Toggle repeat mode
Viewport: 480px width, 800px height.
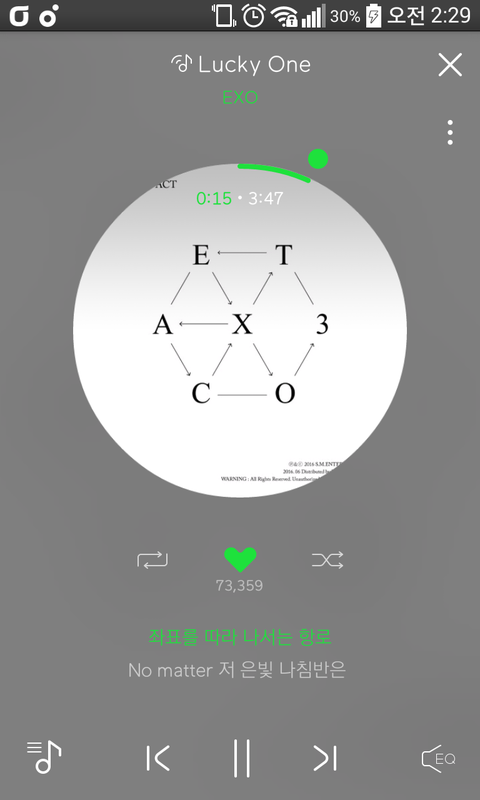point(153,560)
